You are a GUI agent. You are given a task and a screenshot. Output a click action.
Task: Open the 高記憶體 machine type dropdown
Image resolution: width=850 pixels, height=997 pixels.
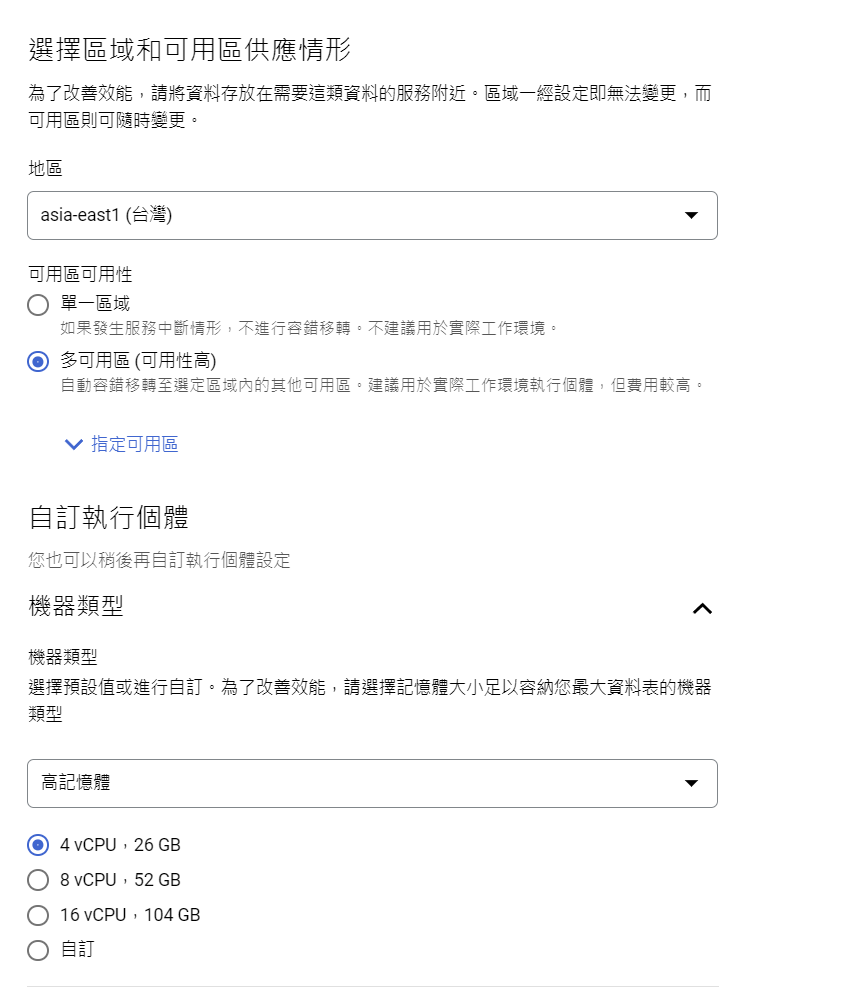point(371,783)
